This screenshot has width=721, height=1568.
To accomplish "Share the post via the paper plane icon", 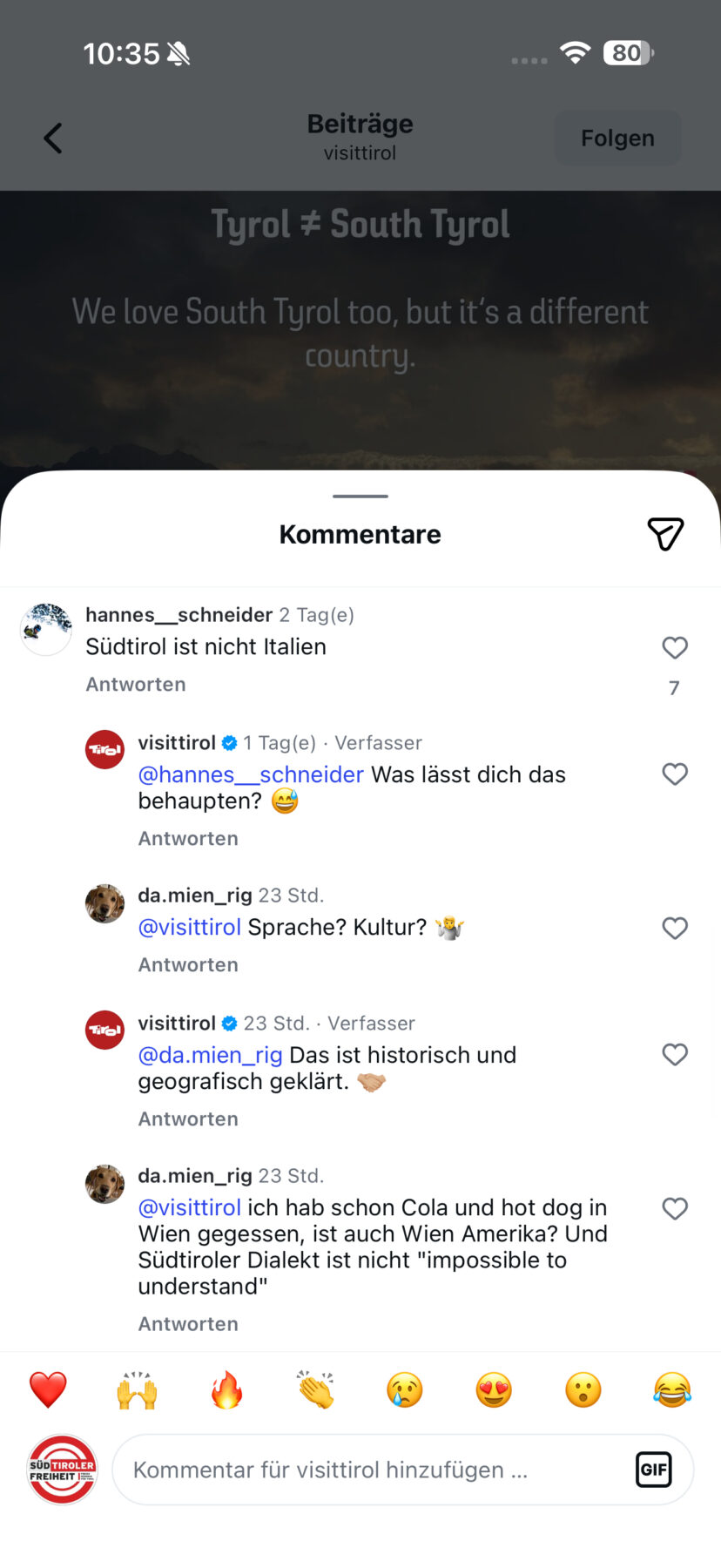I will pos(665,534).
